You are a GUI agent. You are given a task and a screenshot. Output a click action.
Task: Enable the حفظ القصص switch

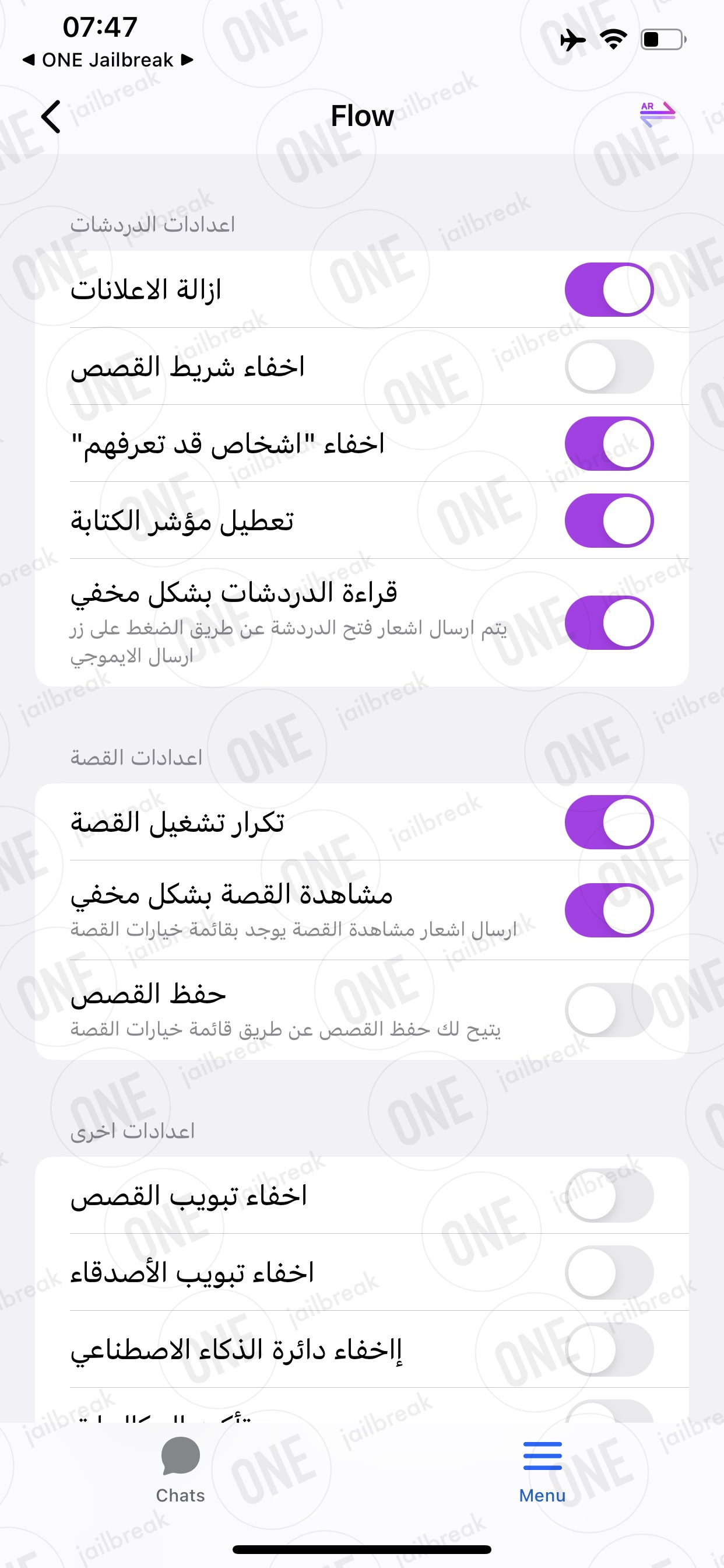(x=609, y=1010)
